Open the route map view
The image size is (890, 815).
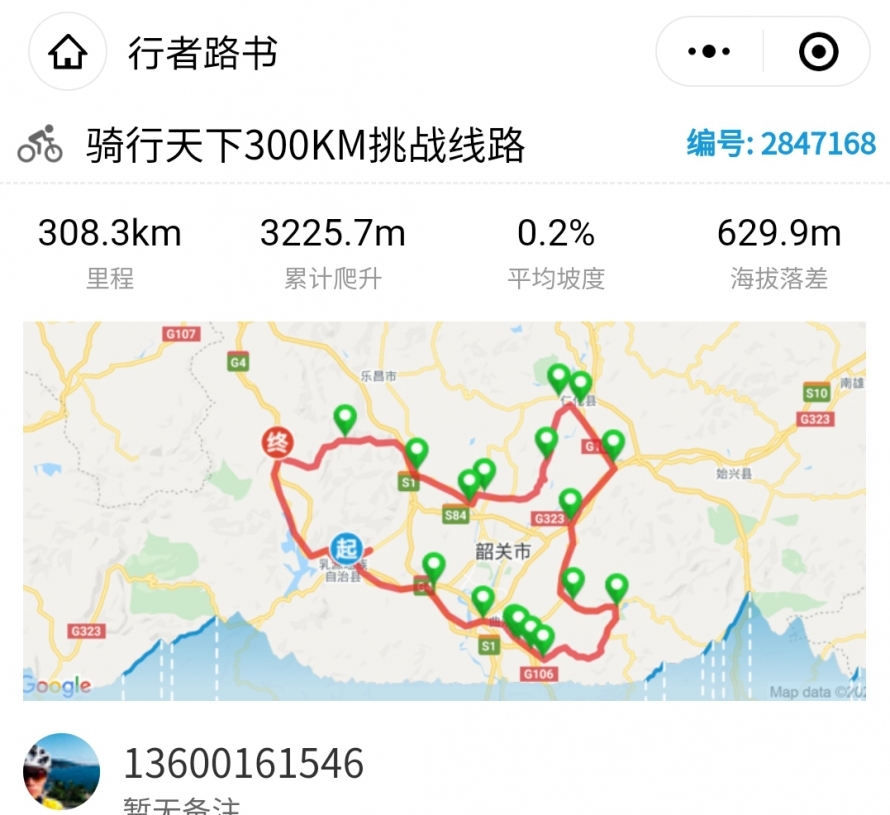(x=444, y=510)
